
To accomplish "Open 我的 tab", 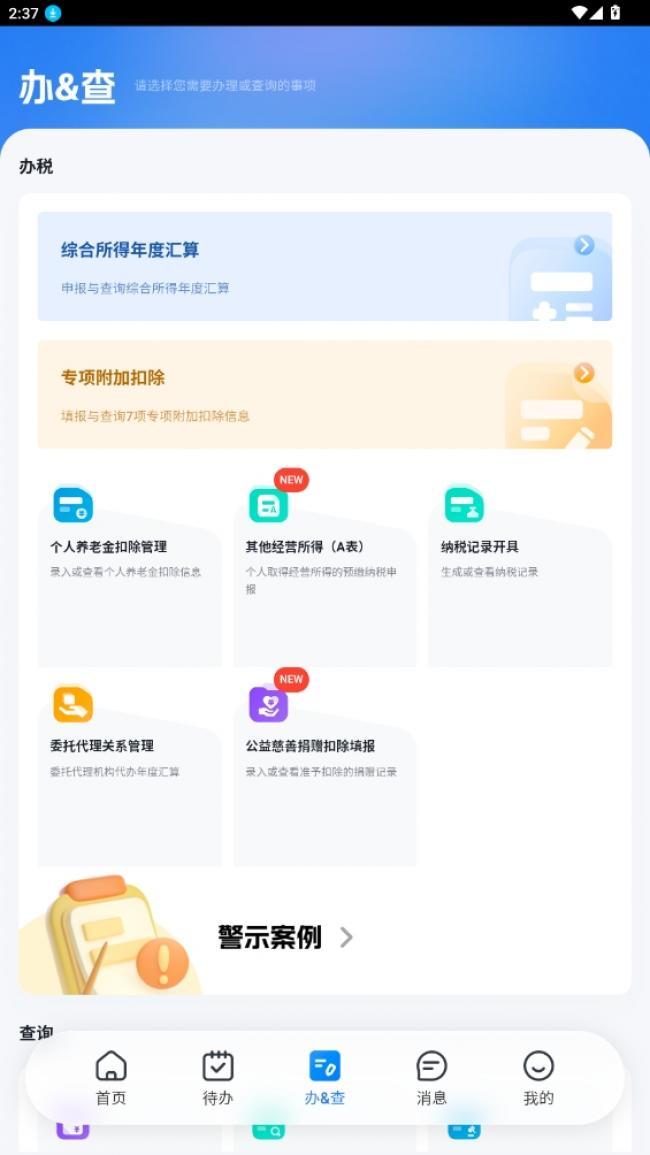I will (538, 1078).
